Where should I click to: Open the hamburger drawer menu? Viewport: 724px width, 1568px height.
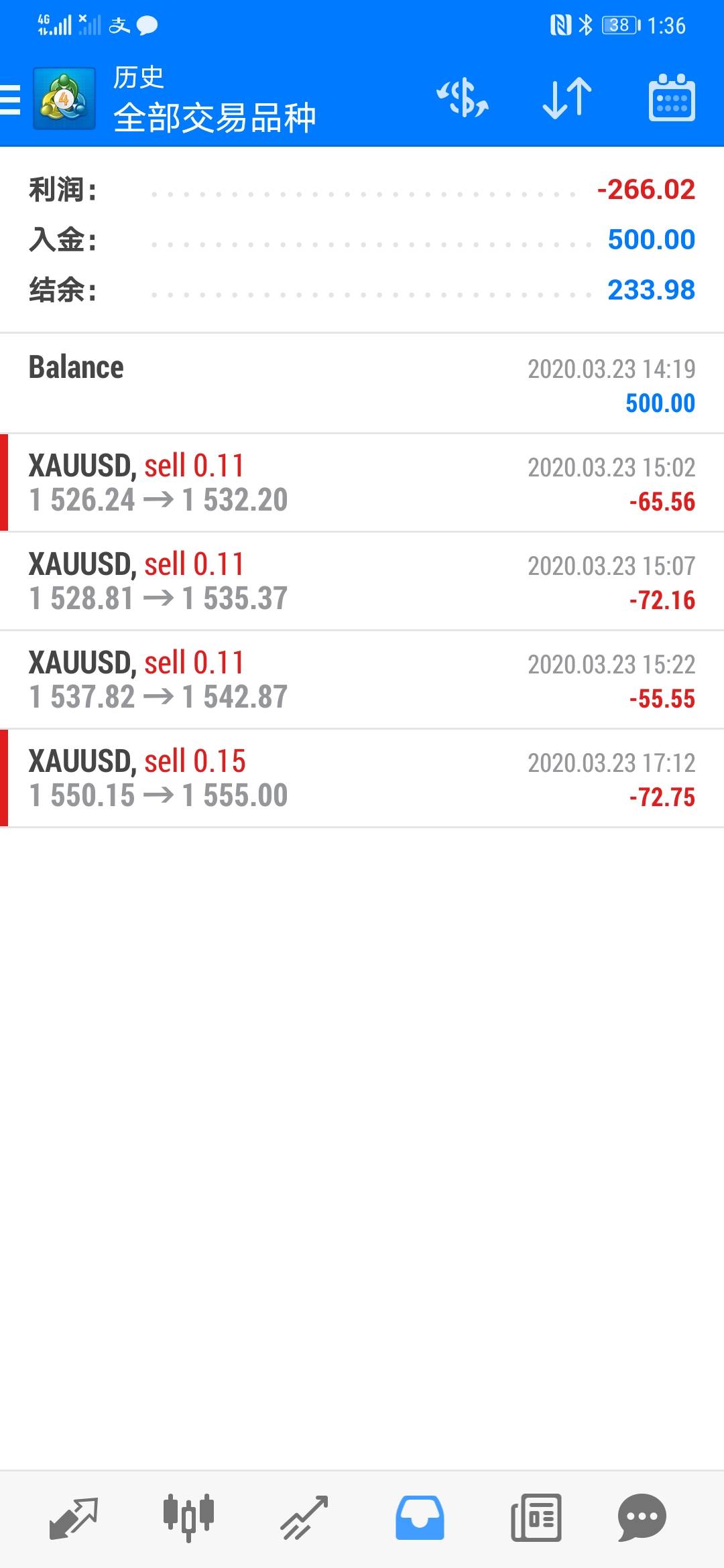click(x=11, y=101)
